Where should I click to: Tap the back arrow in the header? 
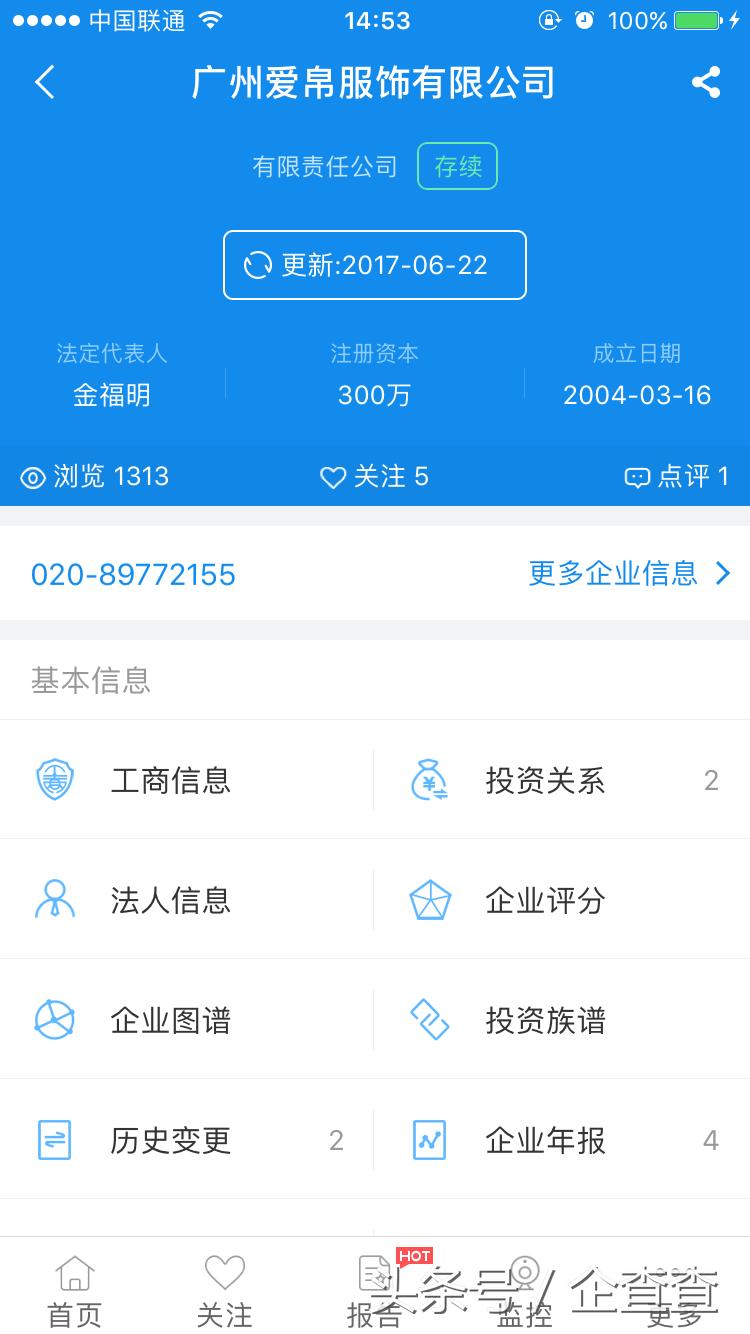[44, 82]
